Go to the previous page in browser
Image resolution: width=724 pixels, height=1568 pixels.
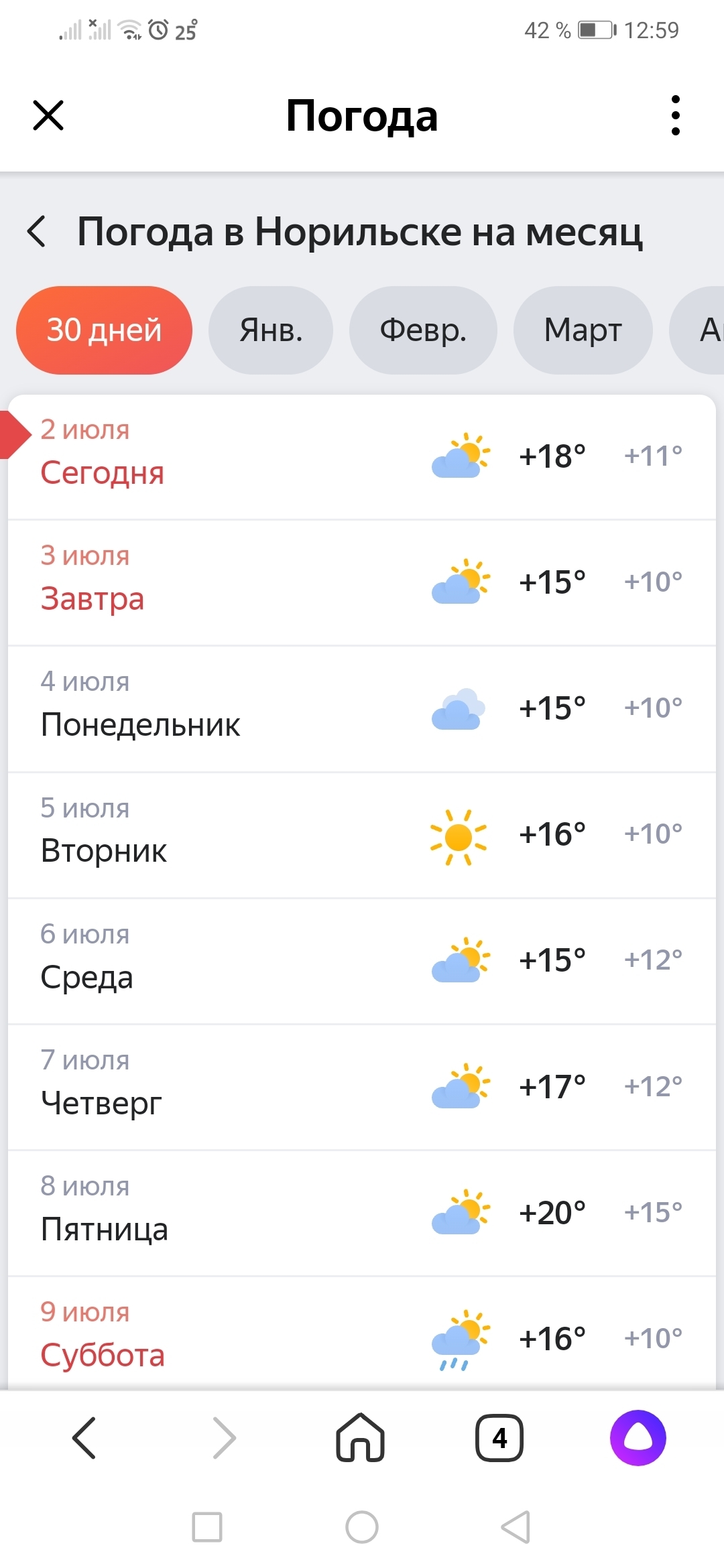[84, 1438]
